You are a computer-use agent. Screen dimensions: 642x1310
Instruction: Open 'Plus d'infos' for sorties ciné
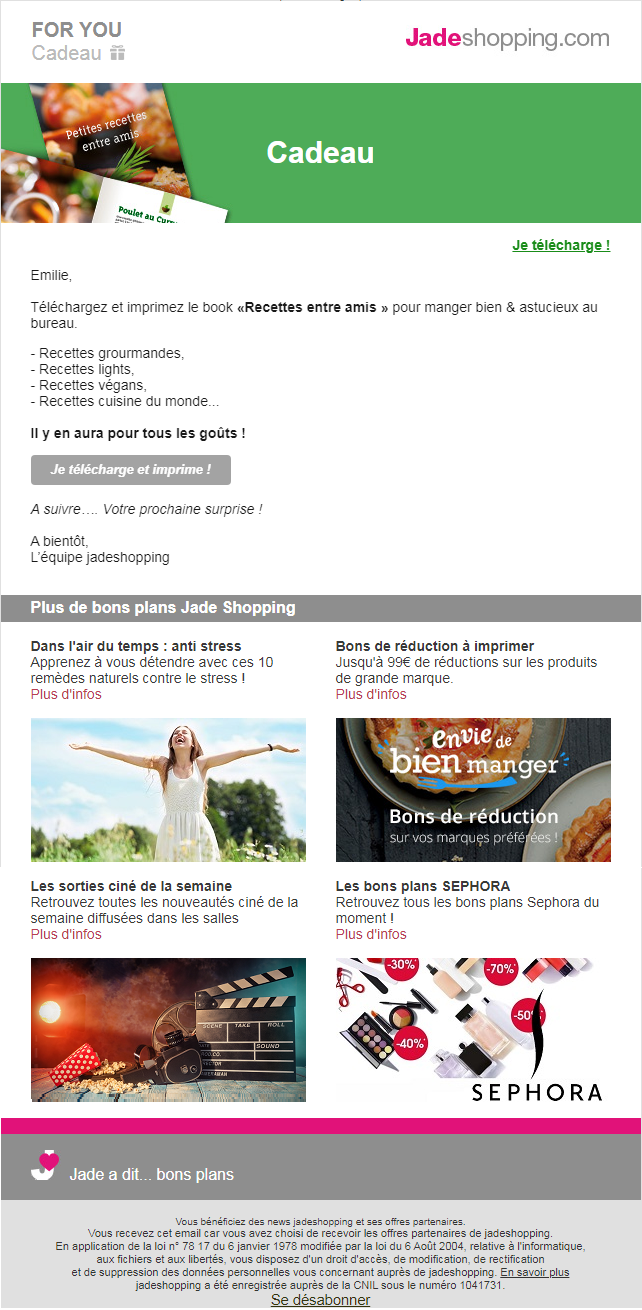coord(66,934)
